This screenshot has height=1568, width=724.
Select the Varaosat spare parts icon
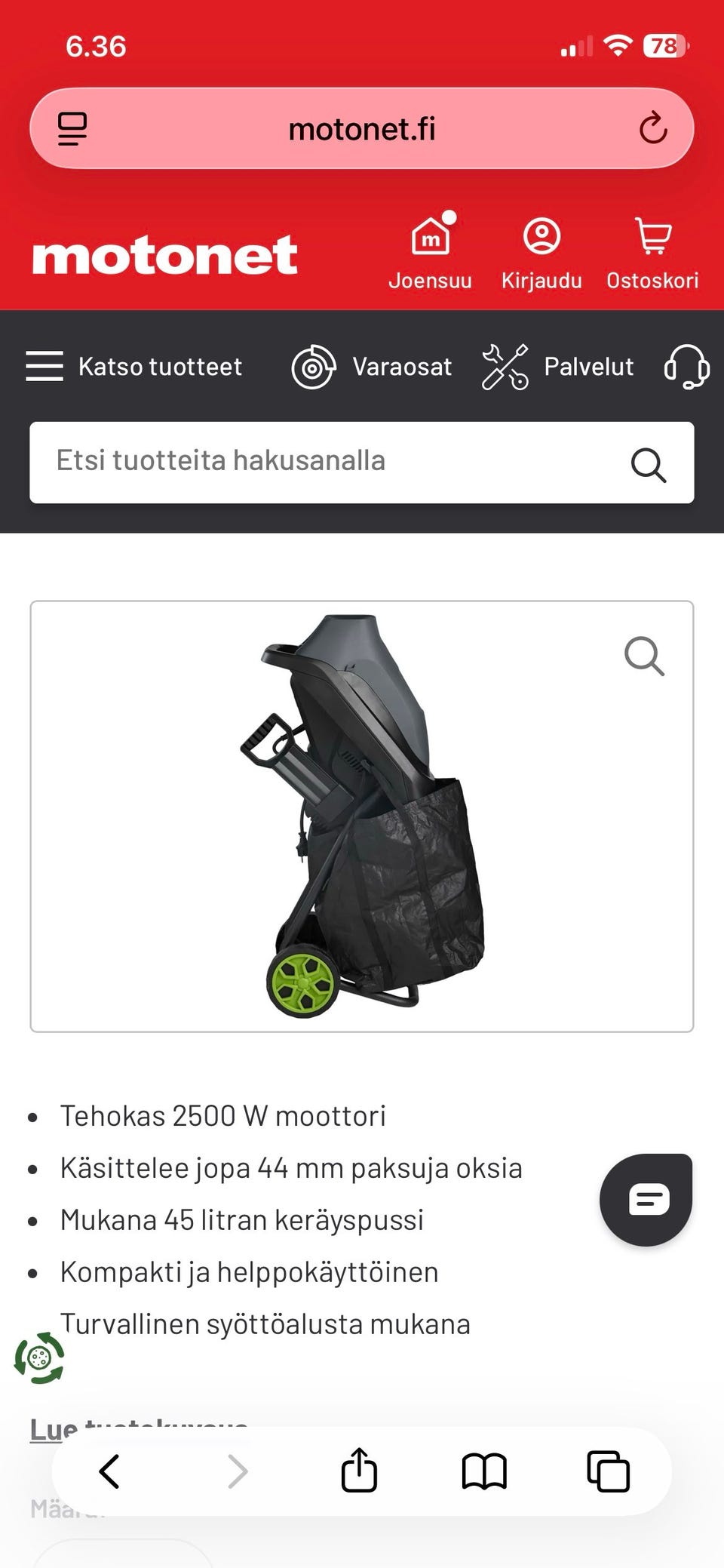pyautogui.click(x=314, y=367)
